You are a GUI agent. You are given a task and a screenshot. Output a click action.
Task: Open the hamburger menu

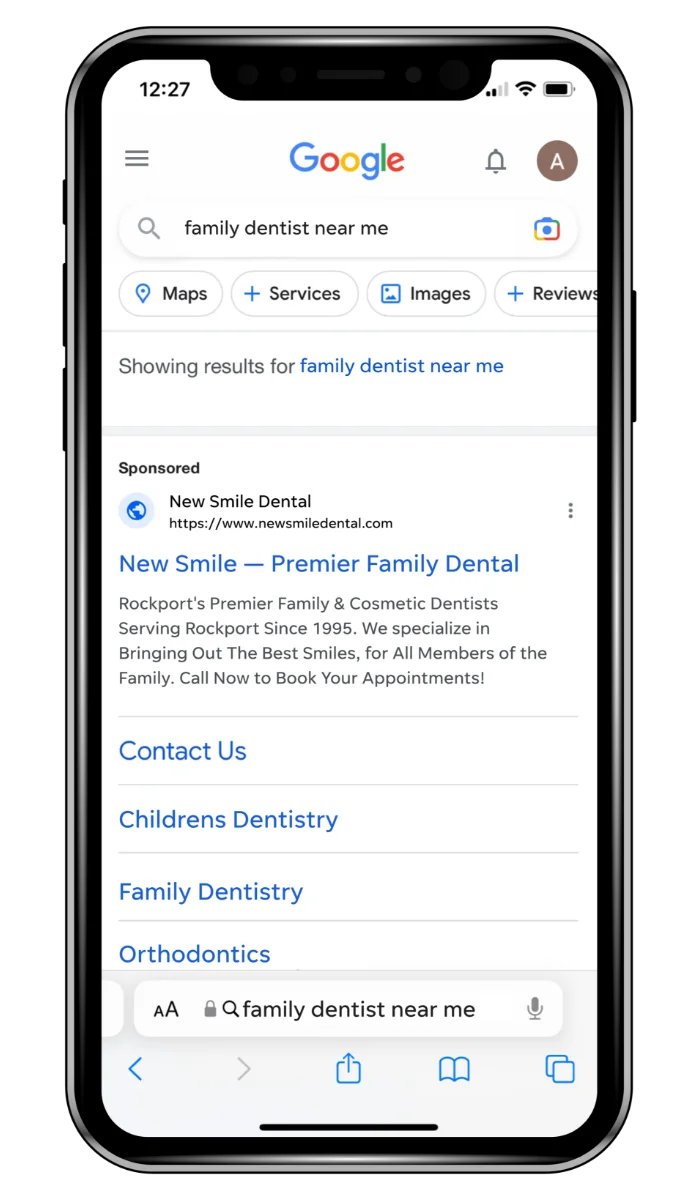pos(137,159)
